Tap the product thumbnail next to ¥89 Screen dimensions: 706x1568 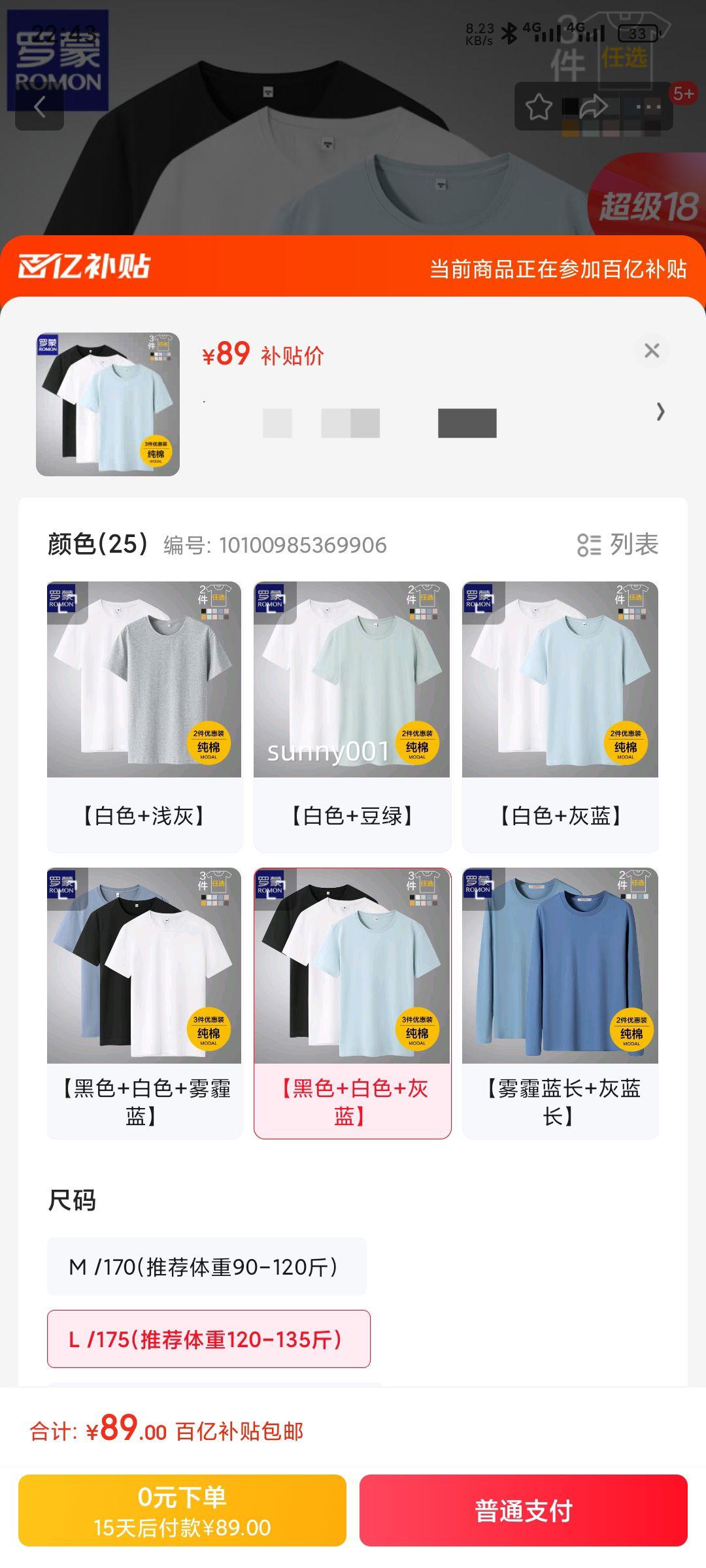click(x=106, y=405)
